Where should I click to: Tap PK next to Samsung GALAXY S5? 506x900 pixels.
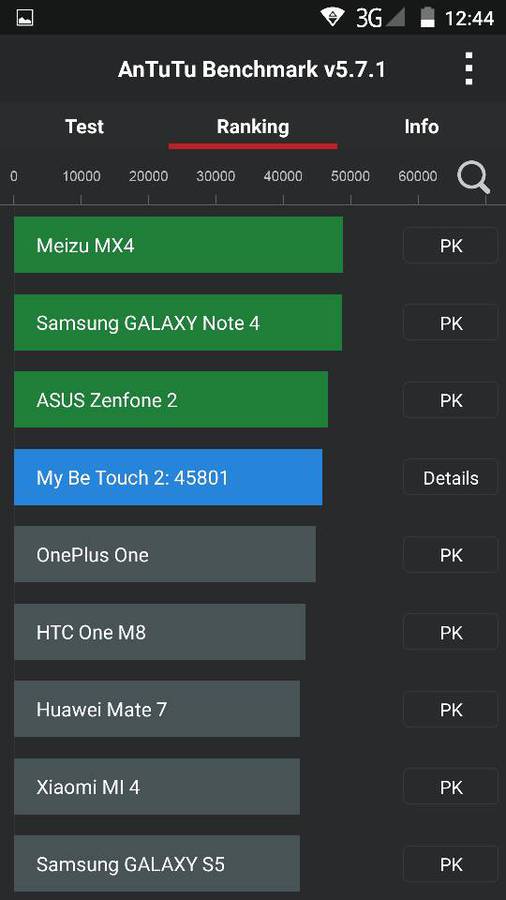click(451, 864)
